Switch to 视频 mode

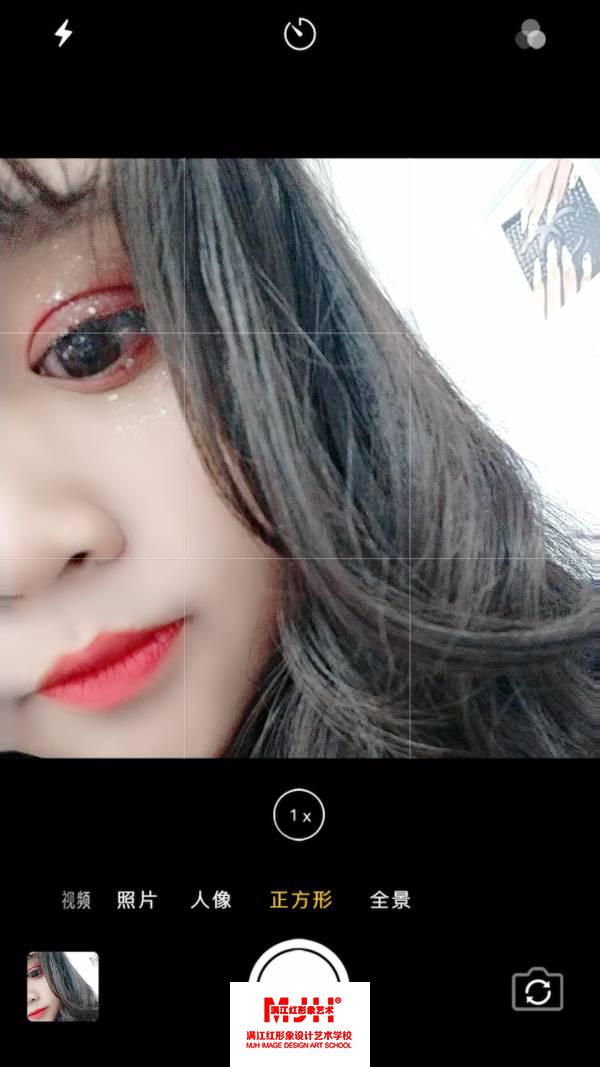(x=76, y=900)
